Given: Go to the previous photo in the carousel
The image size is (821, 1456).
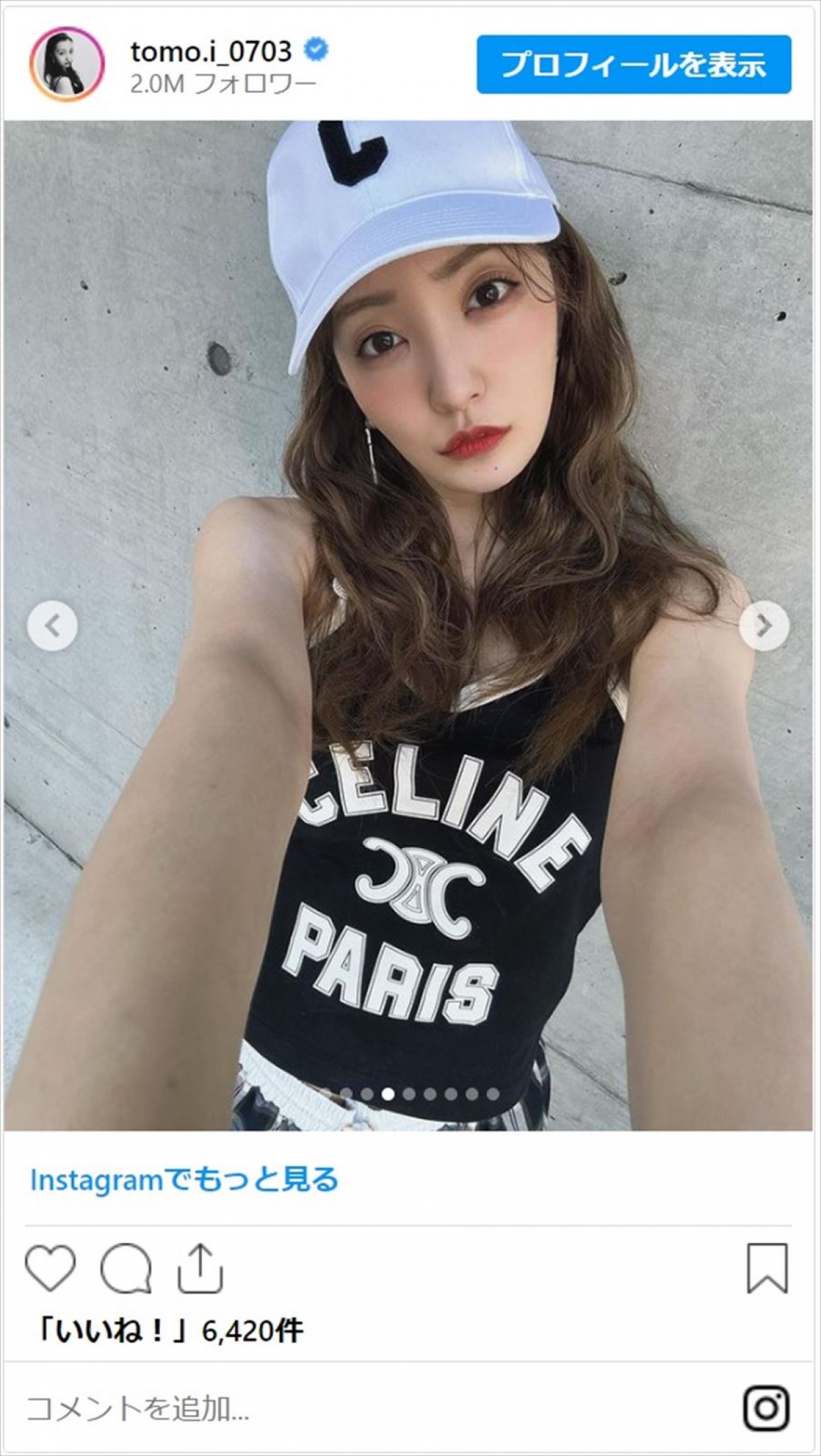Looking at the screenshot, I should [x=53, y=625].
